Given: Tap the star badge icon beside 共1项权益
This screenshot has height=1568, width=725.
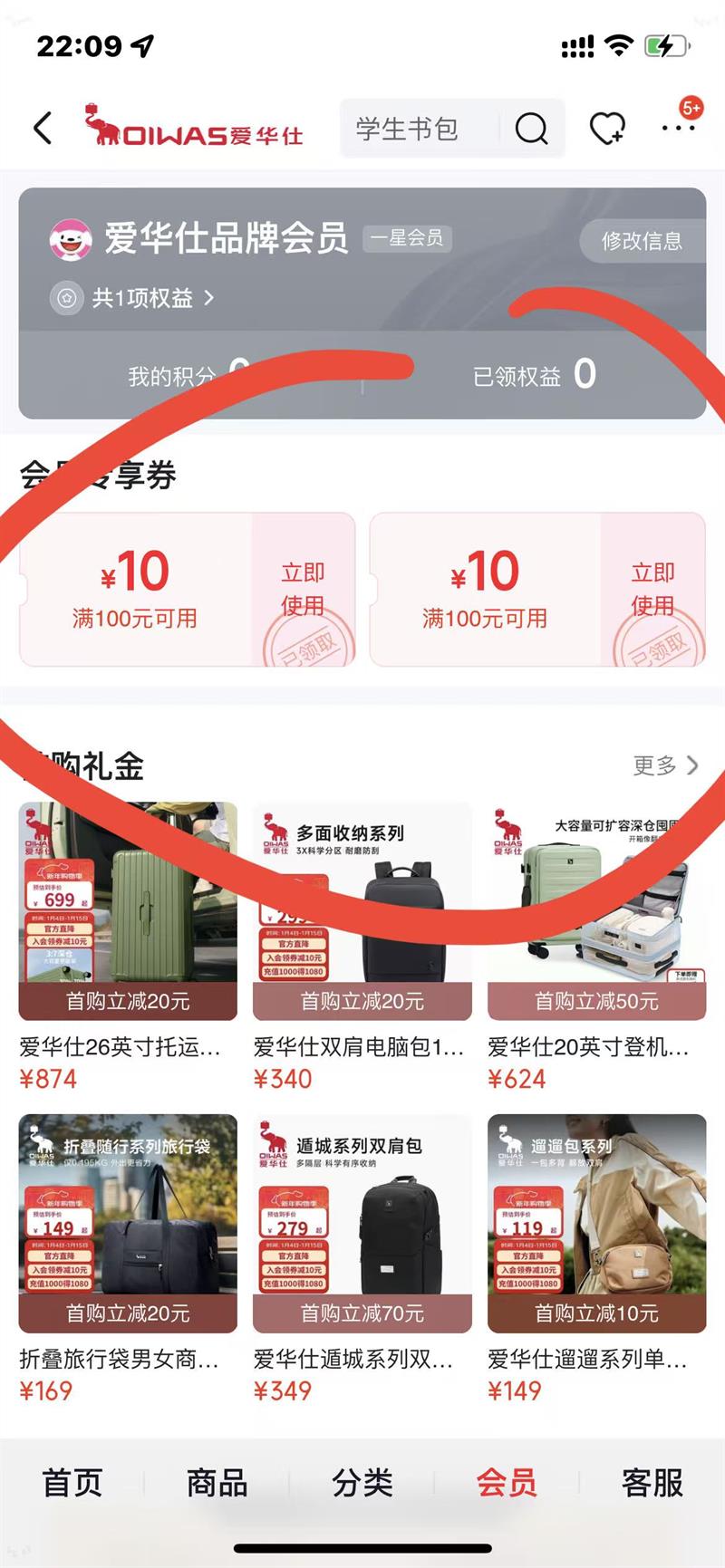Looking at the screenshot, I should click(x=67, y=298).
